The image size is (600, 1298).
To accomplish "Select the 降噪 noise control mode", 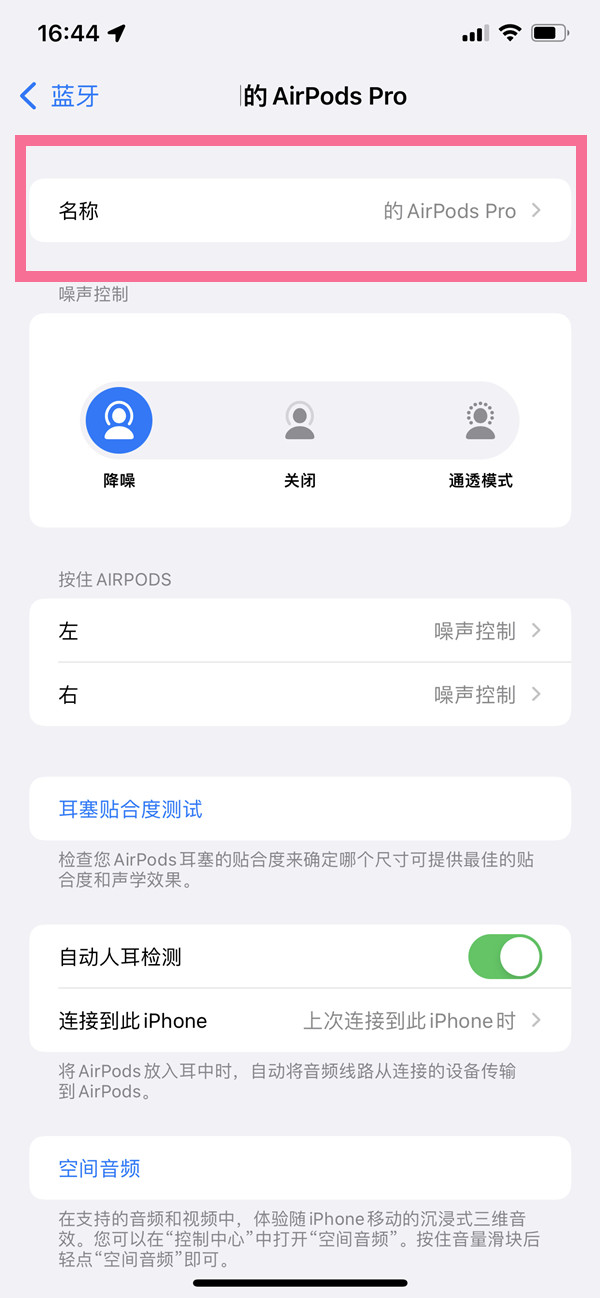I will click(119, 421).
